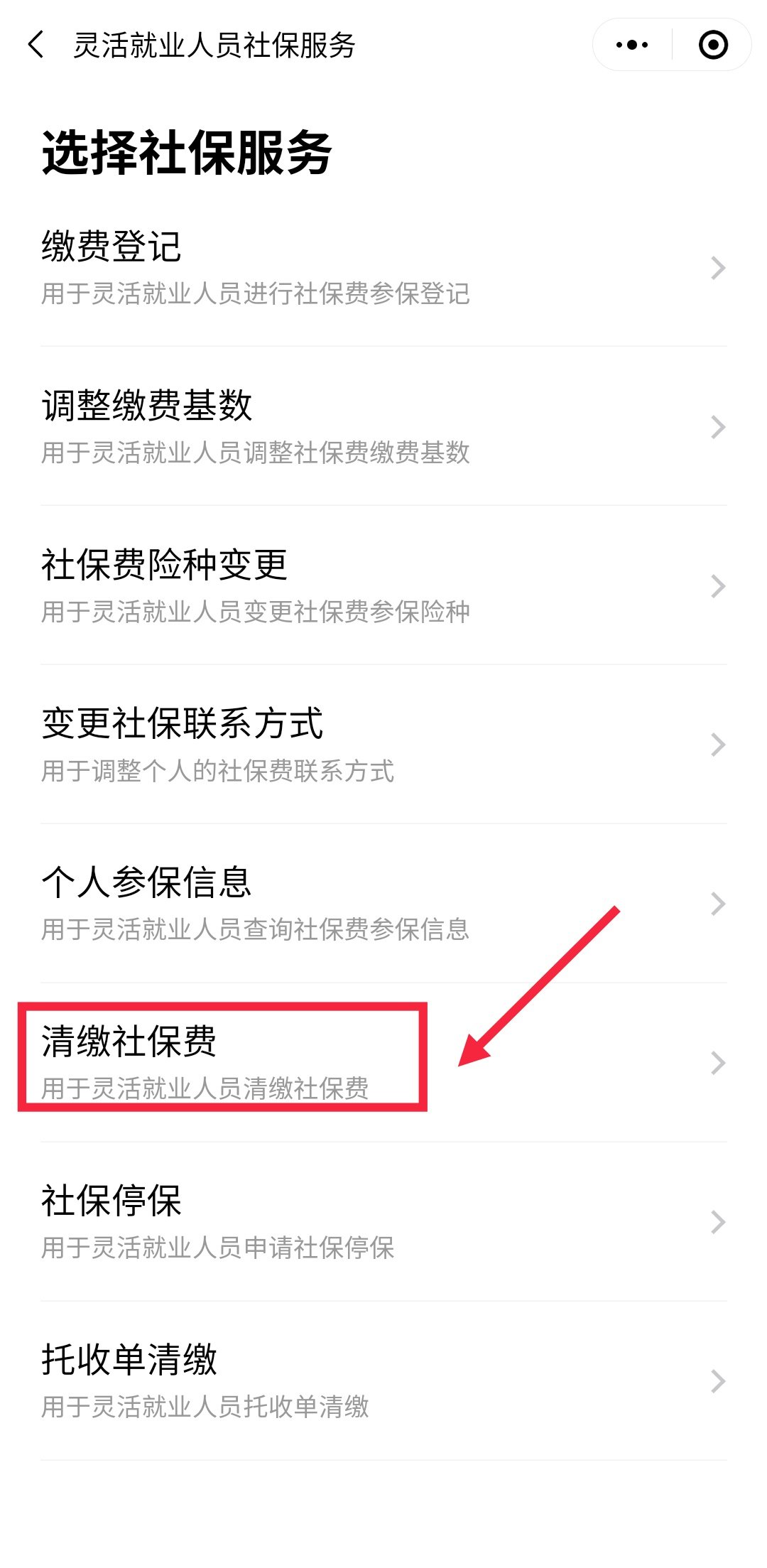Viewport: 767px width, 1568px height.
Task: Open 缴费登记 service
Action: coord(383,268)
